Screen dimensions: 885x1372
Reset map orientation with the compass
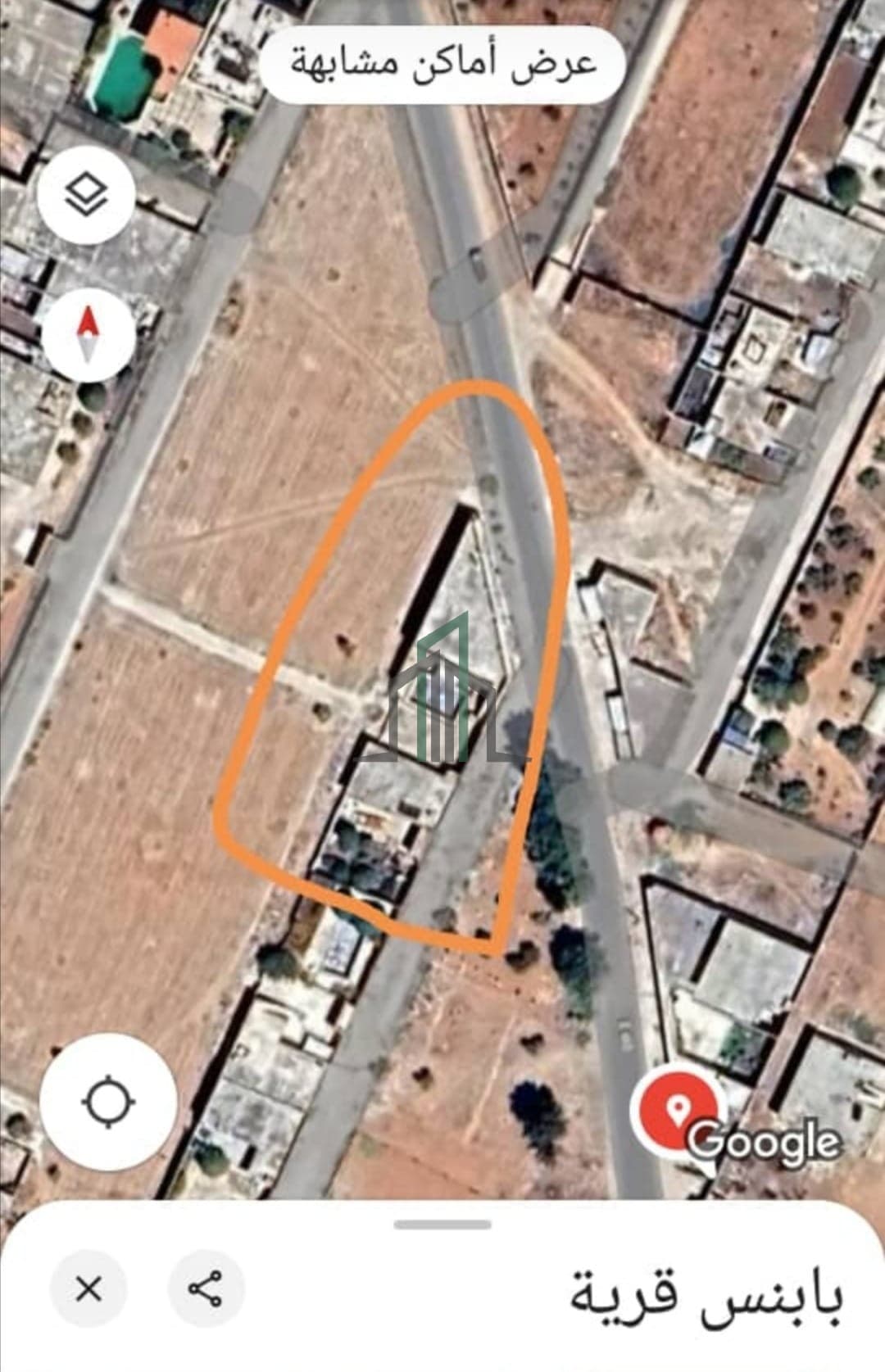pyautogui.click(x=88, y=335)
